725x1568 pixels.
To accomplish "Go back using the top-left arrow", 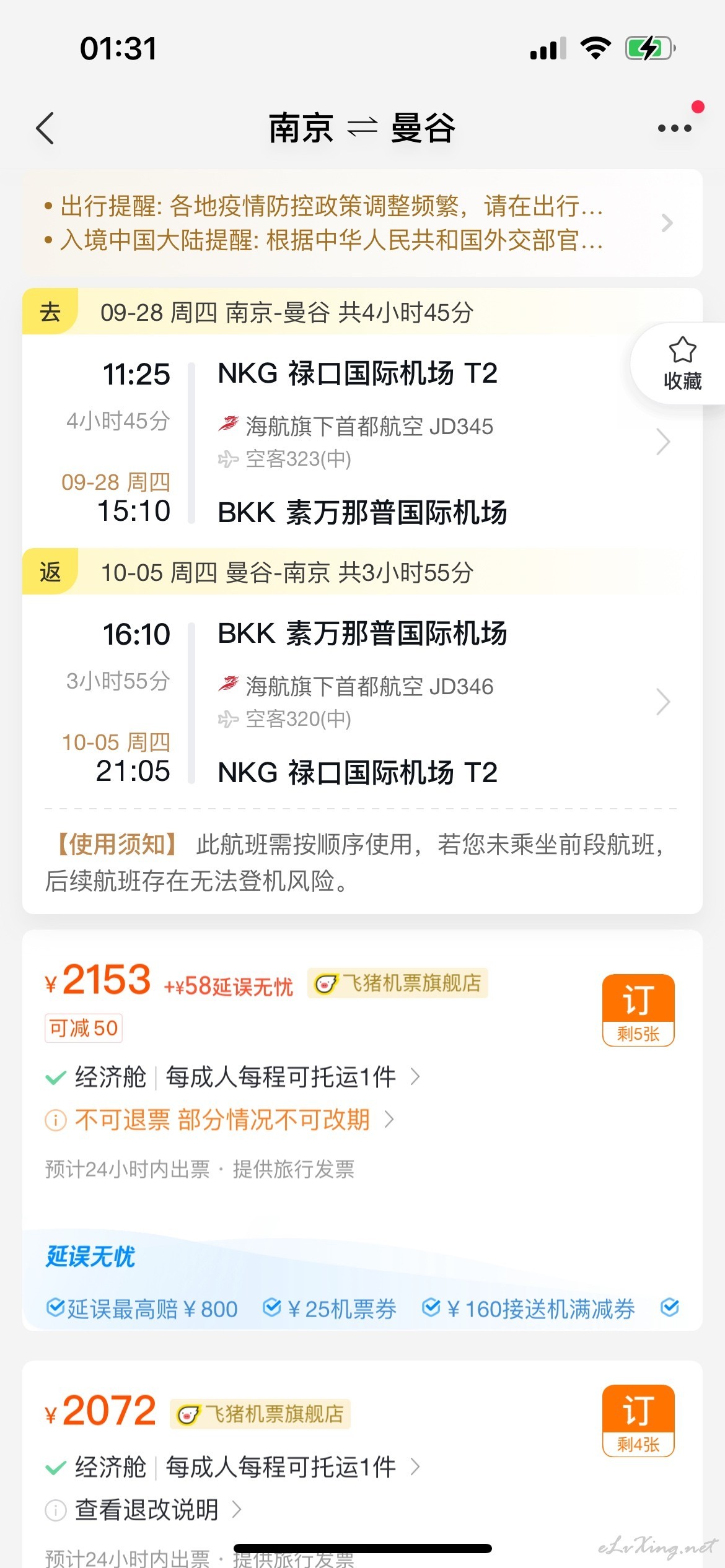I will pos(45,128).
